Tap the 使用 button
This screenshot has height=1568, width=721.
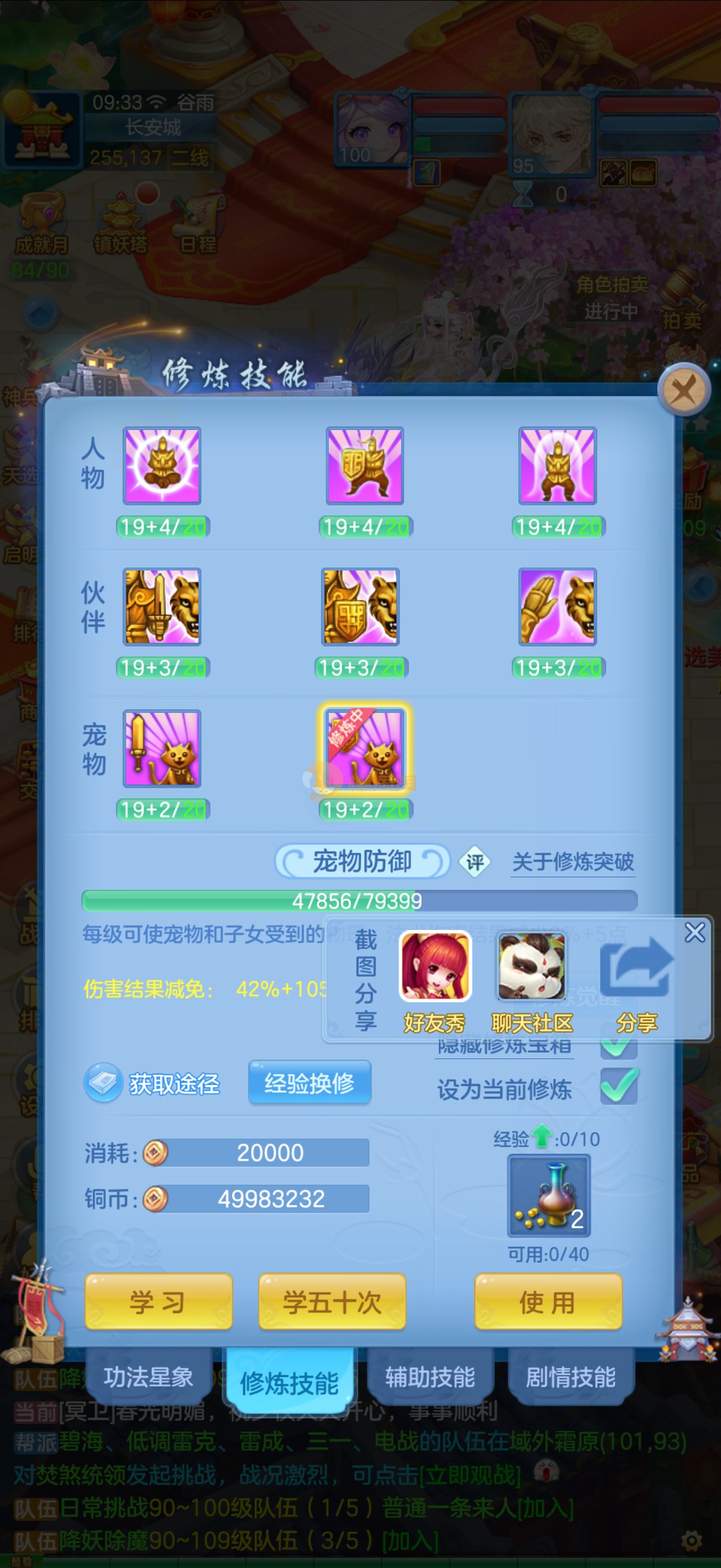pos(548,1301)
